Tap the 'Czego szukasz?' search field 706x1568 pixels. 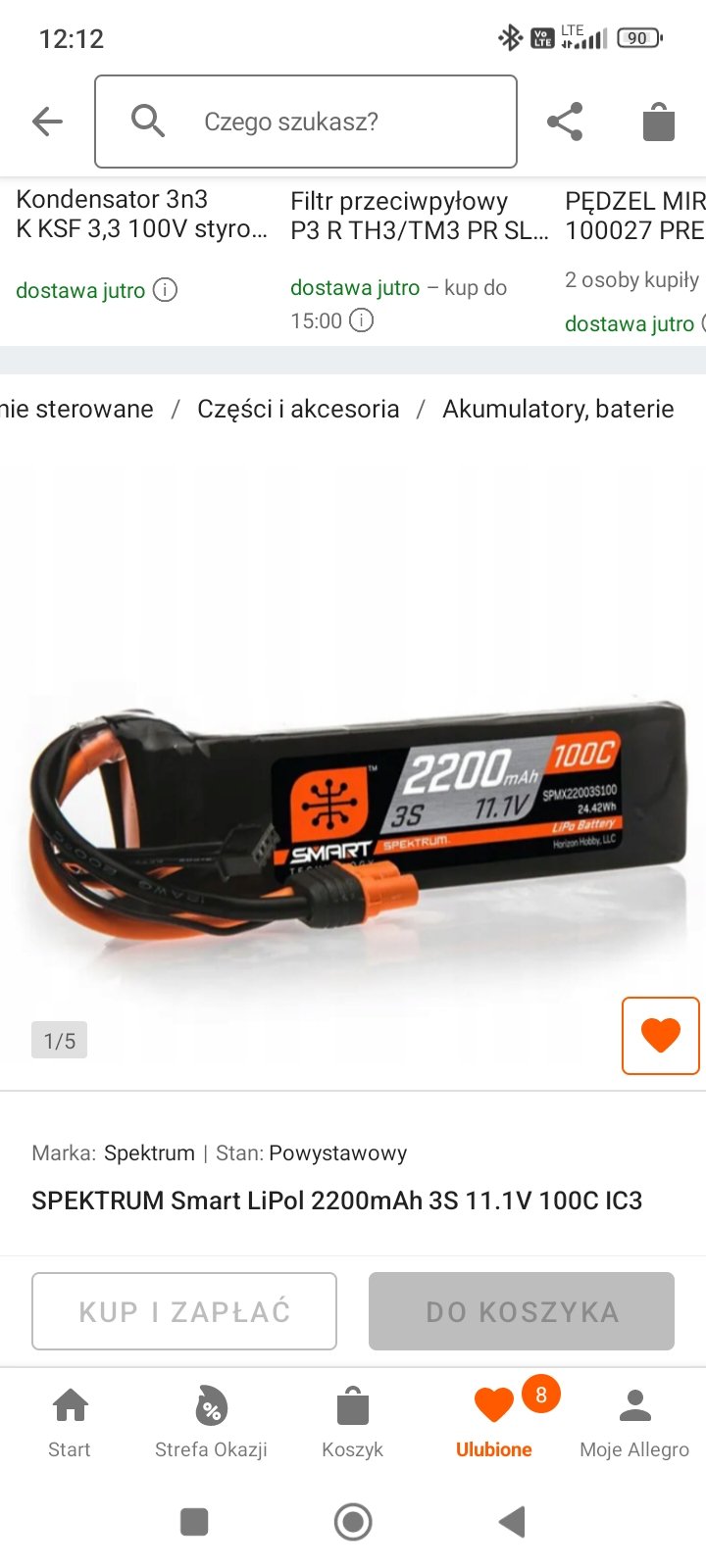point(306,122)
